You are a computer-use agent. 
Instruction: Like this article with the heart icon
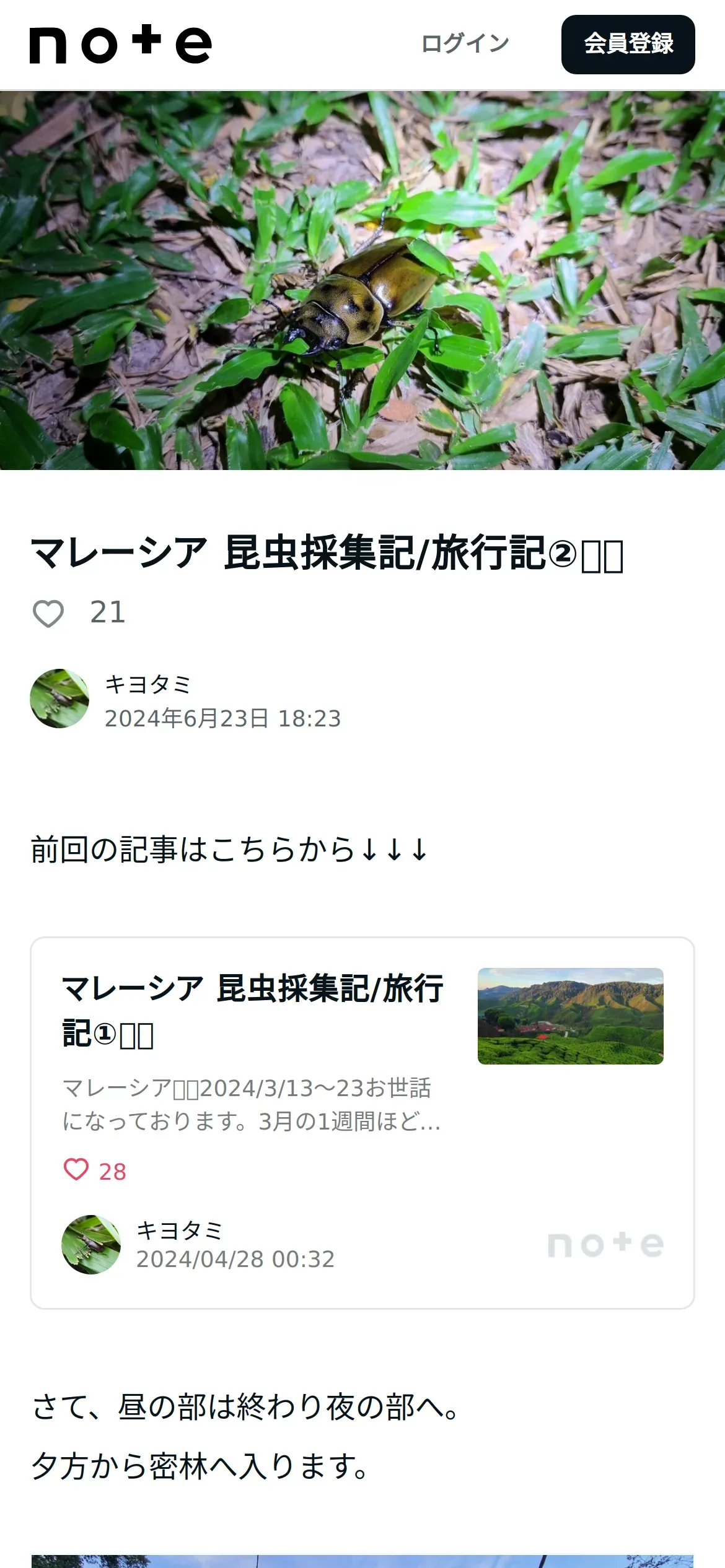pyautogui.click(x=48, y=614)
